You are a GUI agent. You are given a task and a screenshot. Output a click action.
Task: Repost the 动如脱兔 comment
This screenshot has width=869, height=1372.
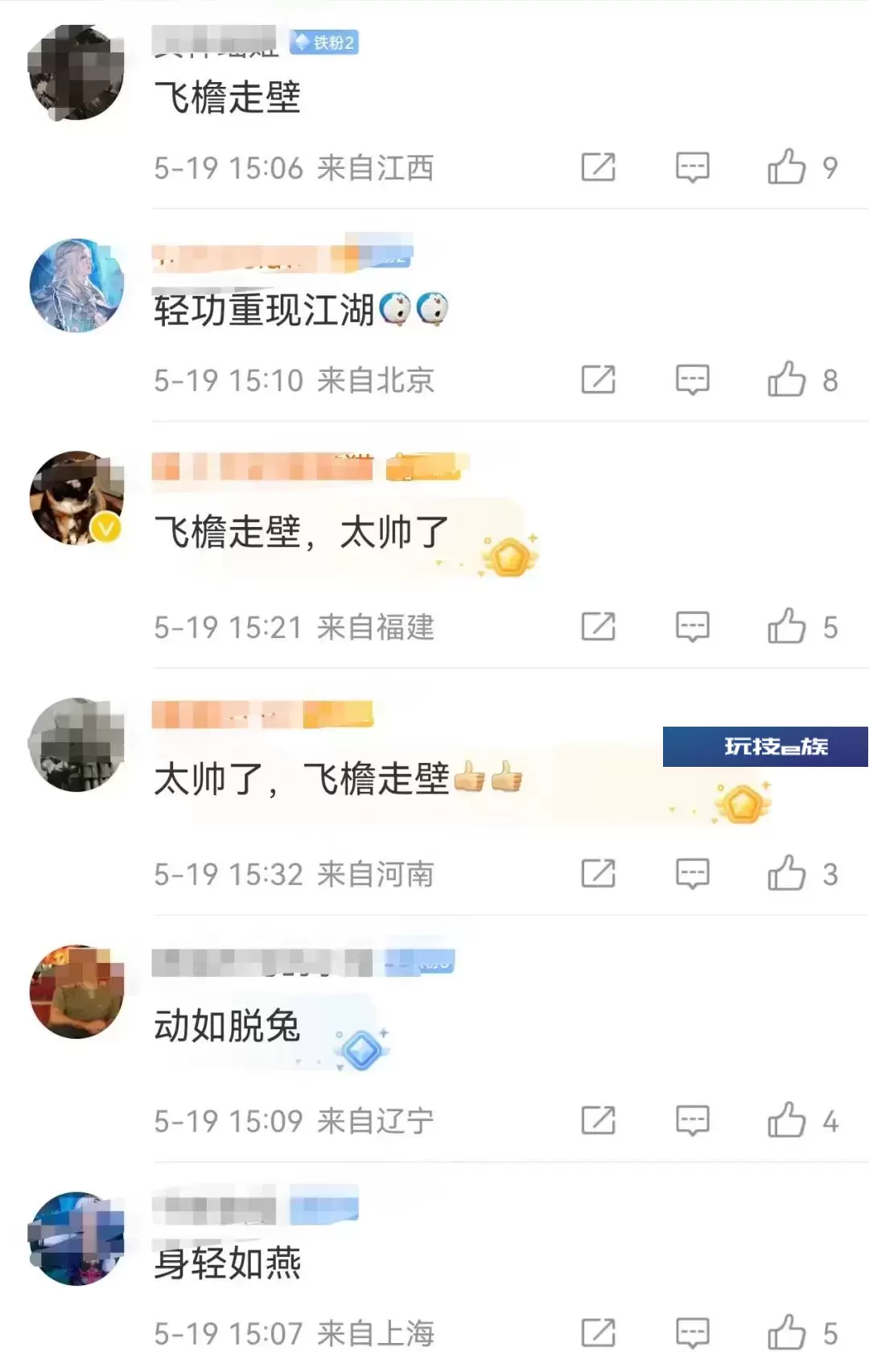[x=598, y=1120]
